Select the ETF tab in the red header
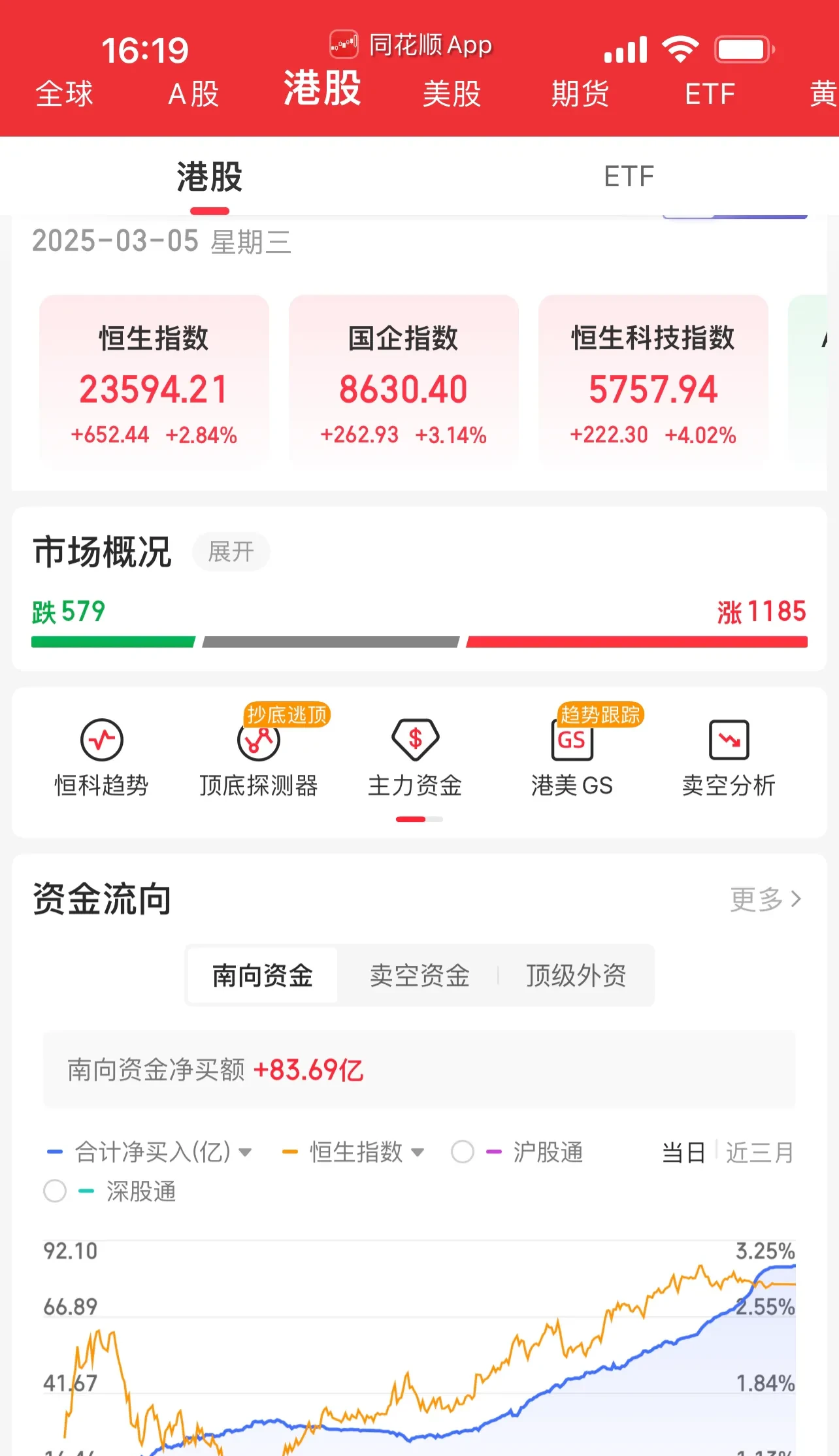 pyautogui.click(x=710, y=94)
